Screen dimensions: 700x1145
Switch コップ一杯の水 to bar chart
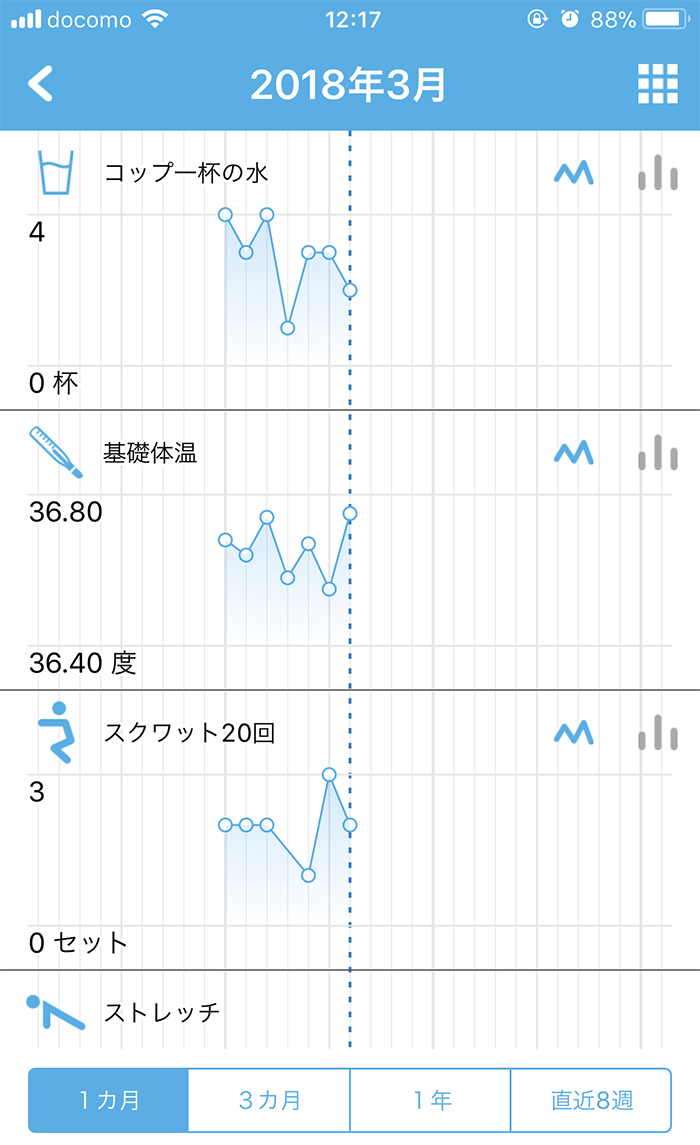click(658, 172)
